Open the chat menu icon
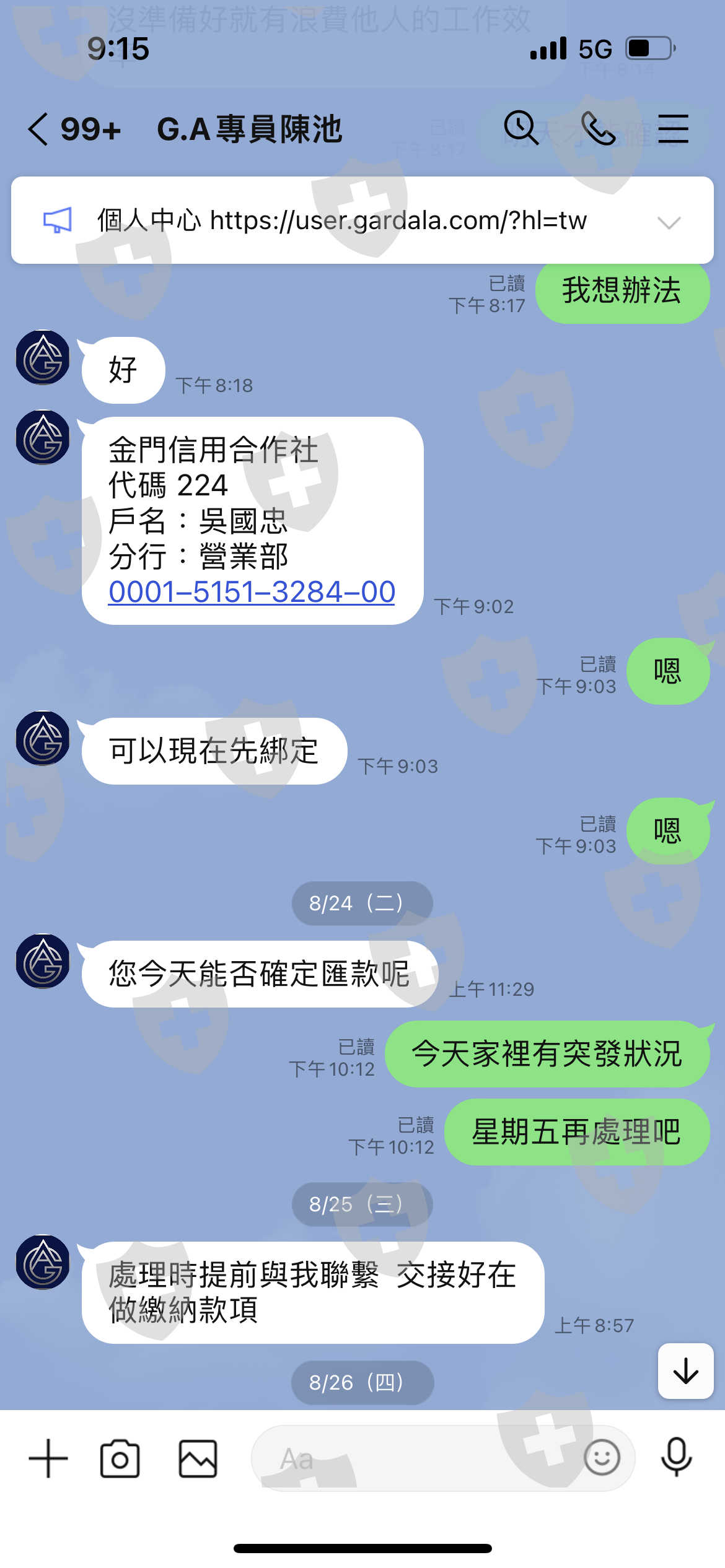725x1568 pixels. 673,129
